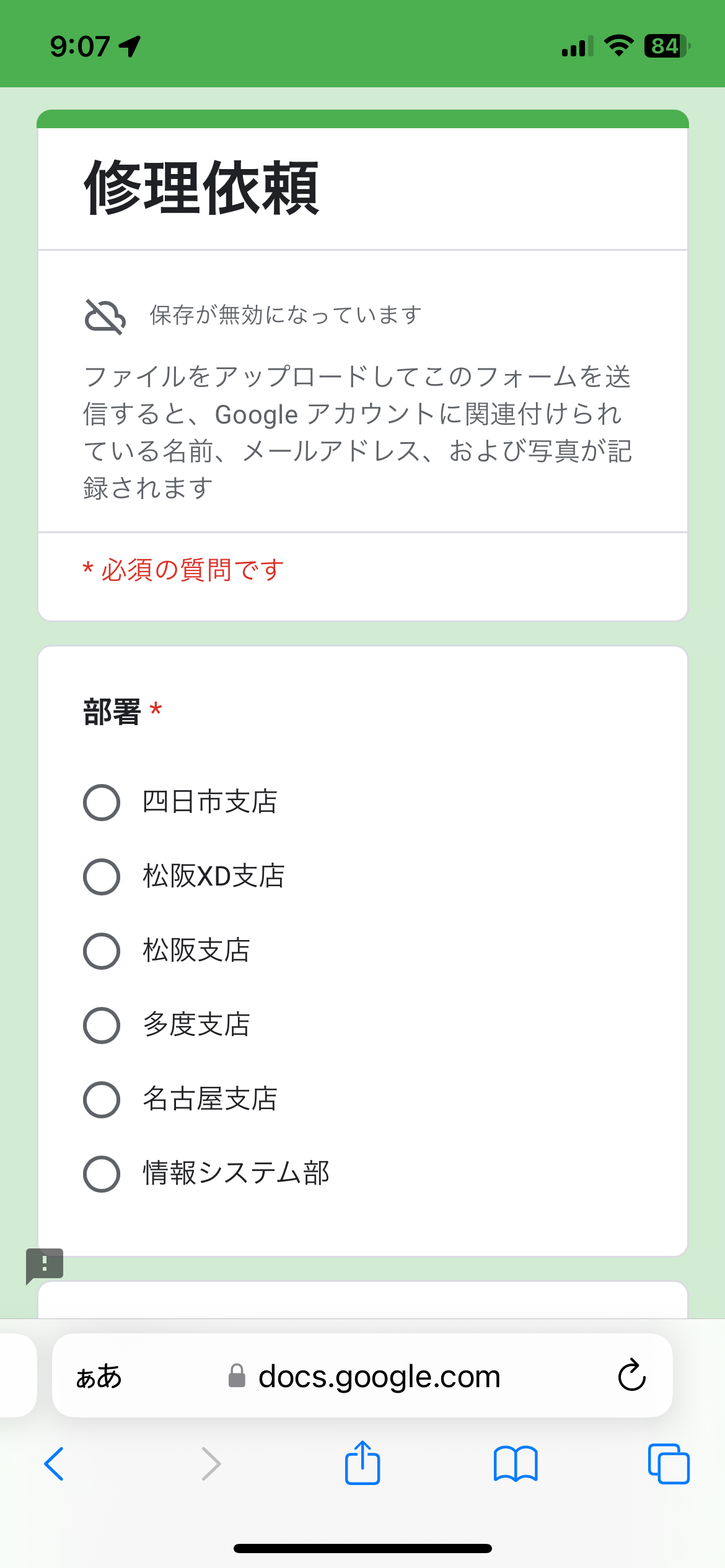The height and width of the screenshot is (1568, 725).
Task: Open the report problem feedback icon
Action: click(45, 1265)
